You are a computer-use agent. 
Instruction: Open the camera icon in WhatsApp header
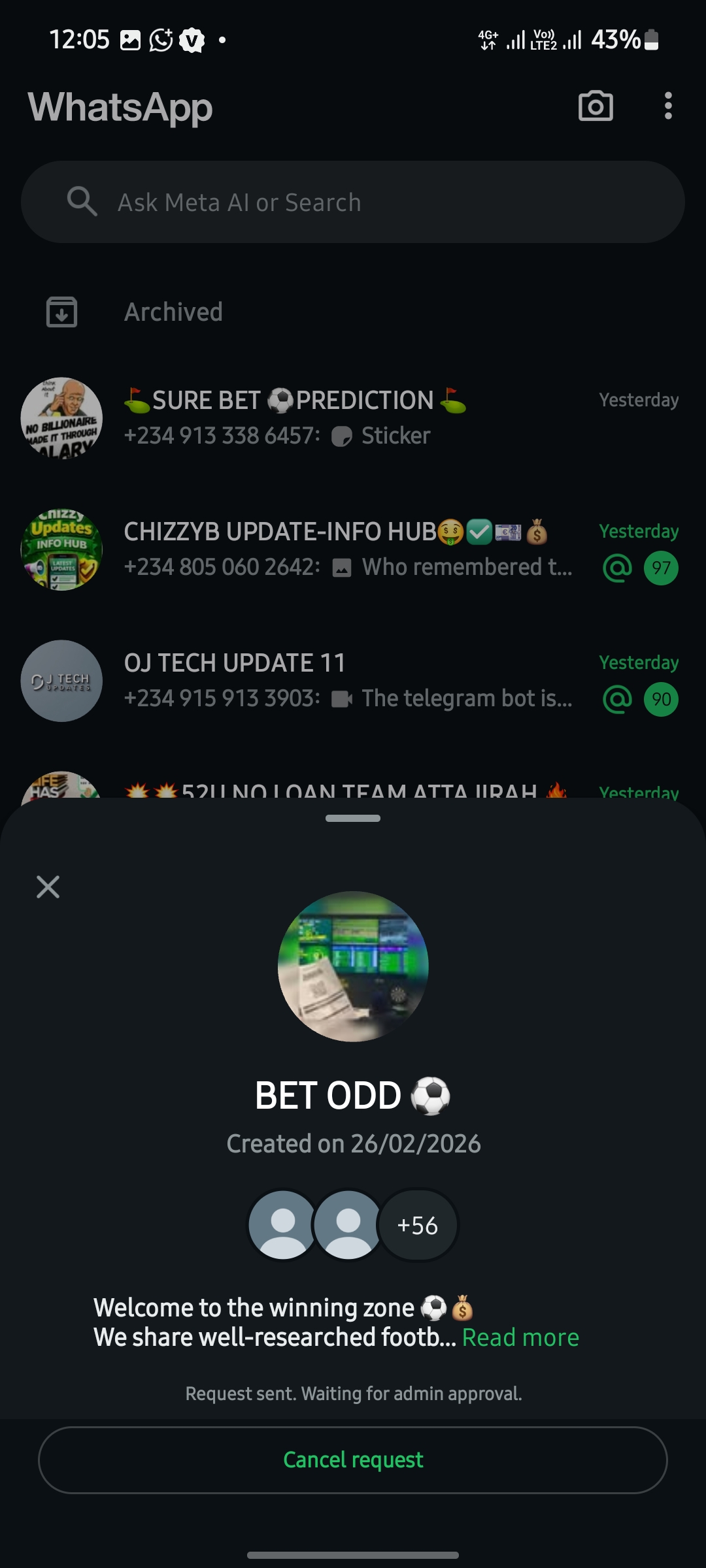596,106
